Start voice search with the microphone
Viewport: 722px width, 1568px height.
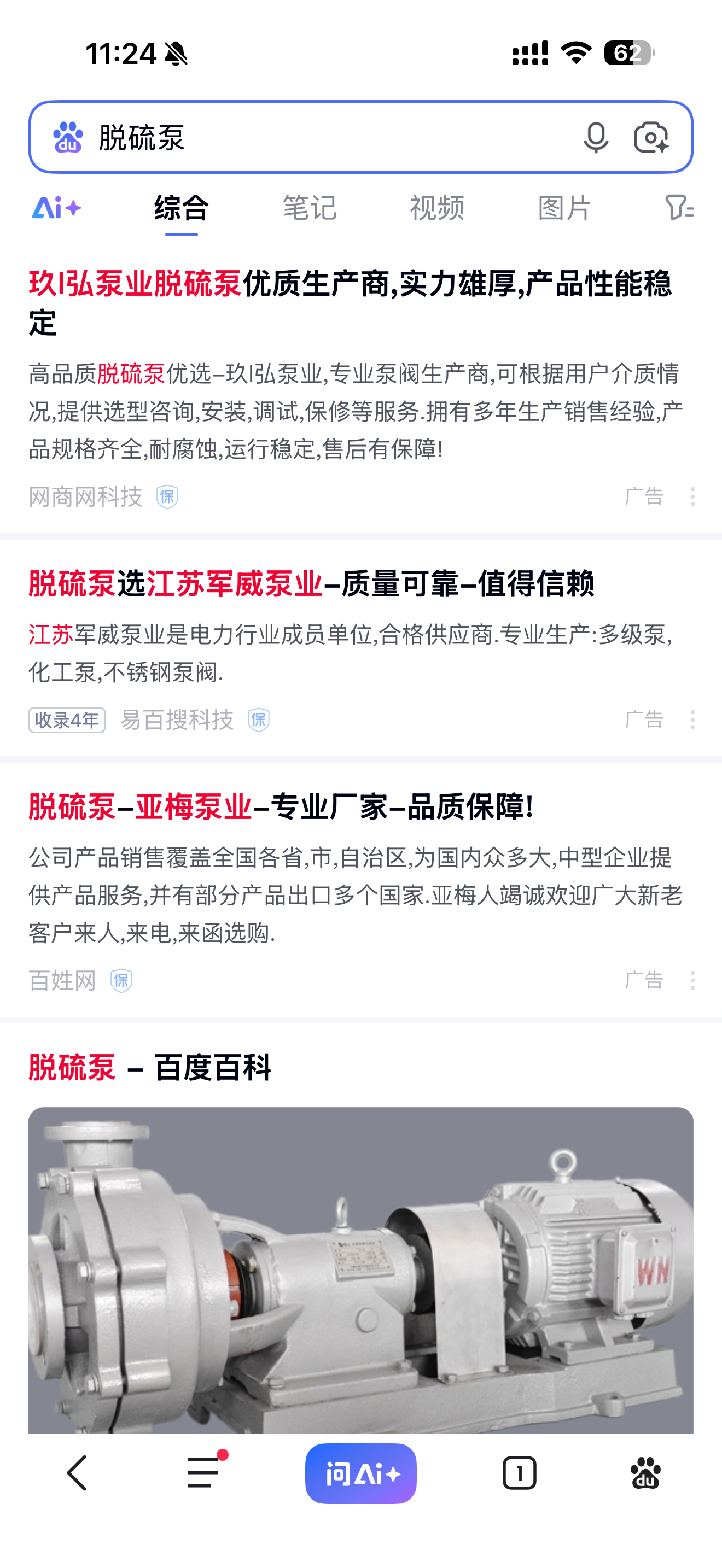595,138
